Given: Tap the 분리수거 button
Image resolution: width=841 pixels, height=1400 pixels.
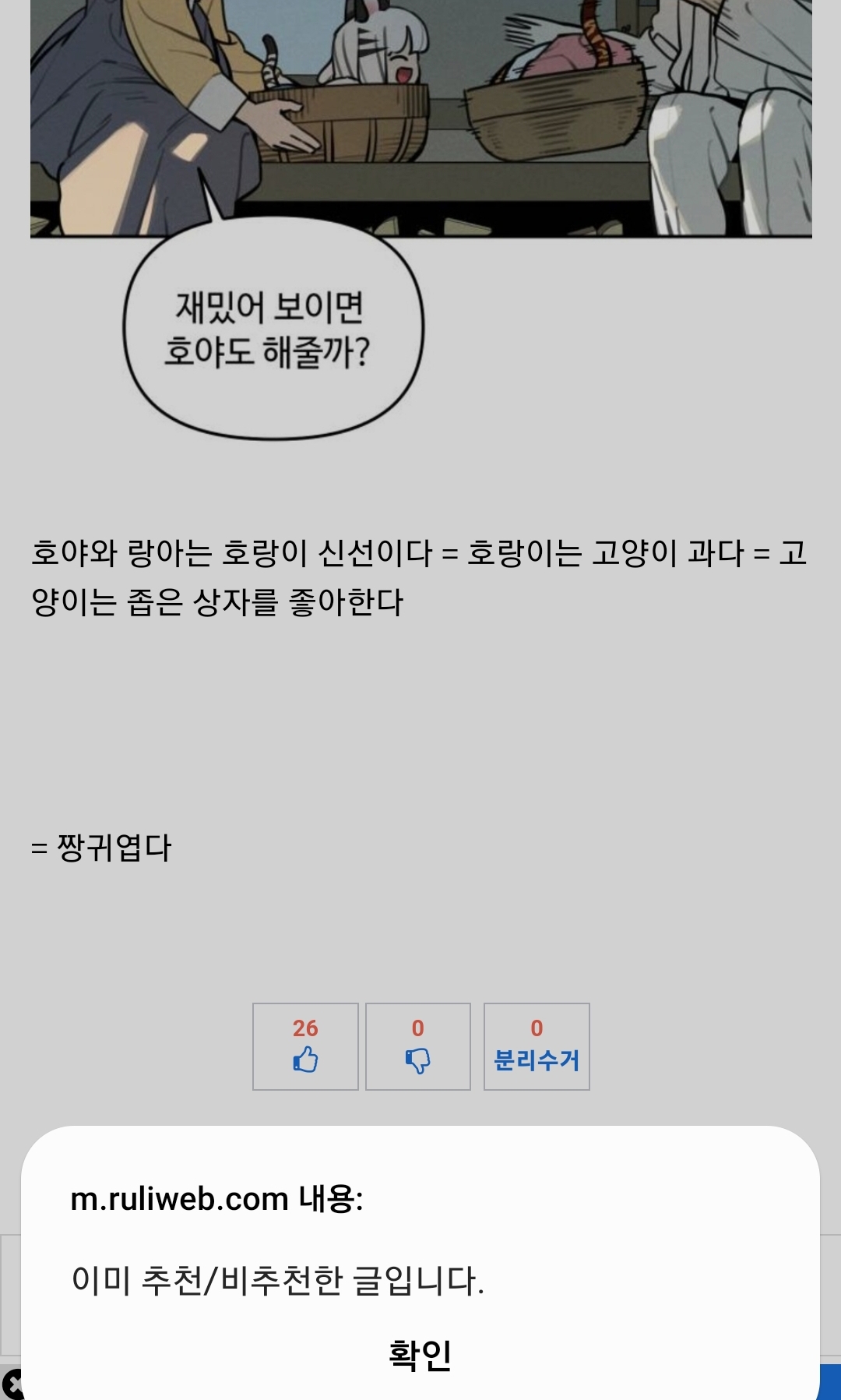Looking at the screenshot, I should (x=537, y=1046).
